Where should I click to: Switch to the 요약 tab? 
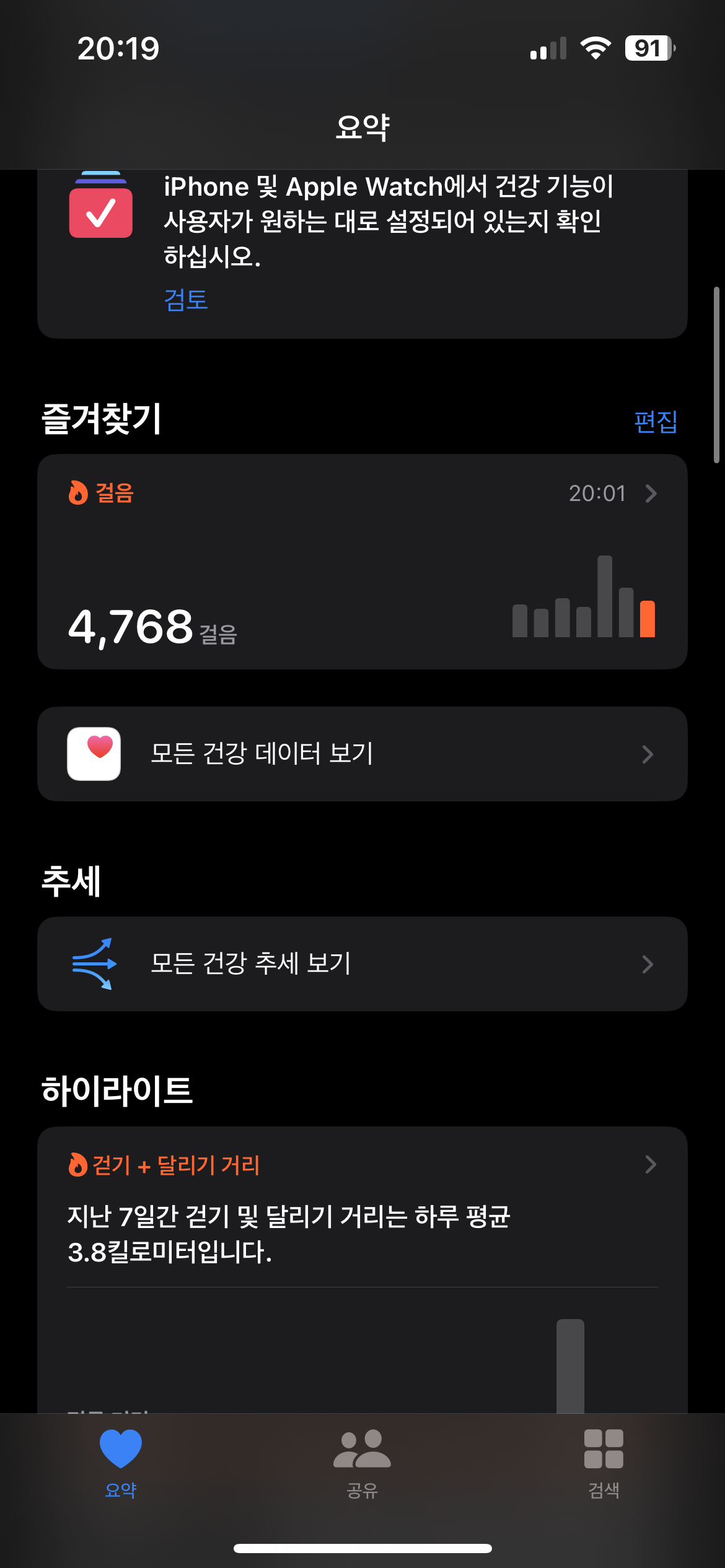(x=121, y=1463)
